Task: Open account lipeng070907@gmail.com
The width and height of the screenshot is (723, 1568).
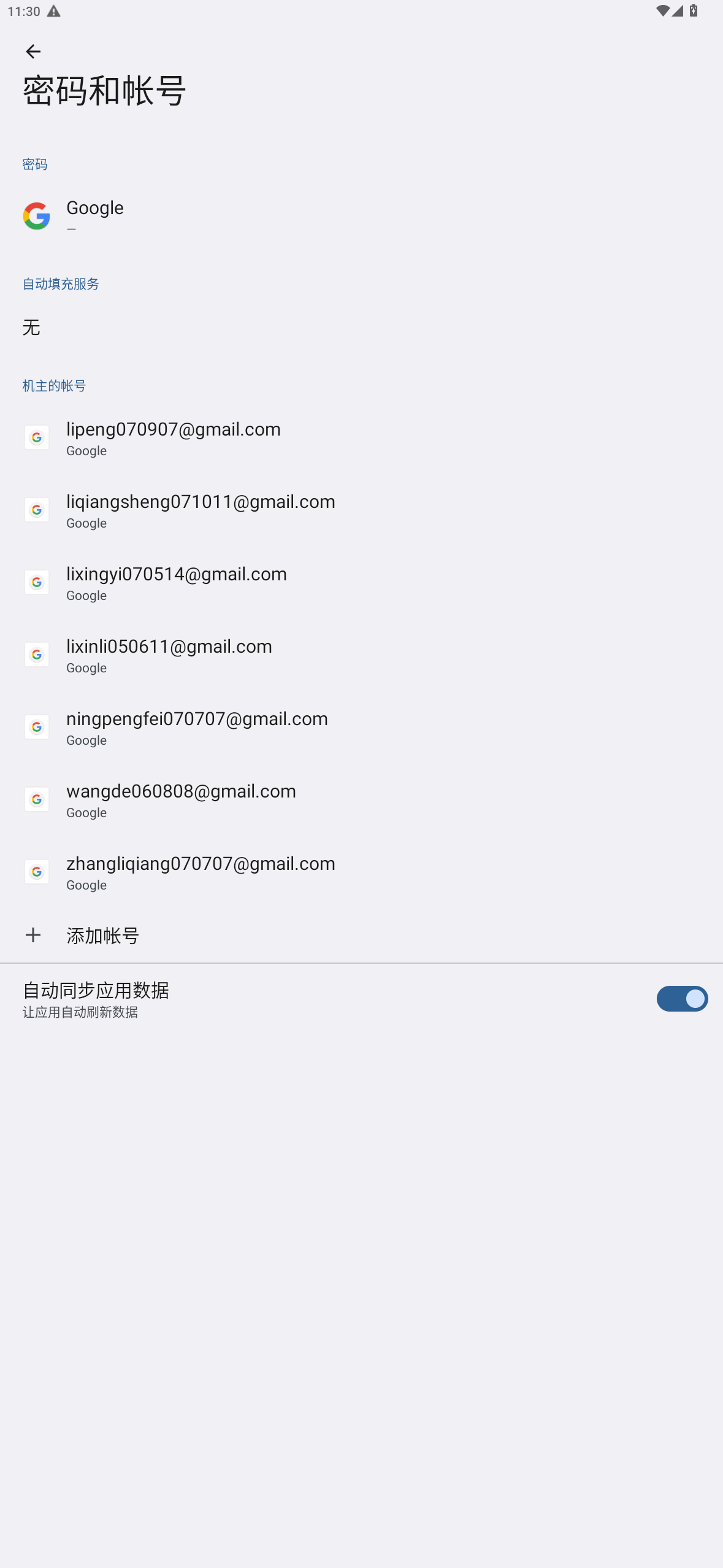Action: coord(361,438)
